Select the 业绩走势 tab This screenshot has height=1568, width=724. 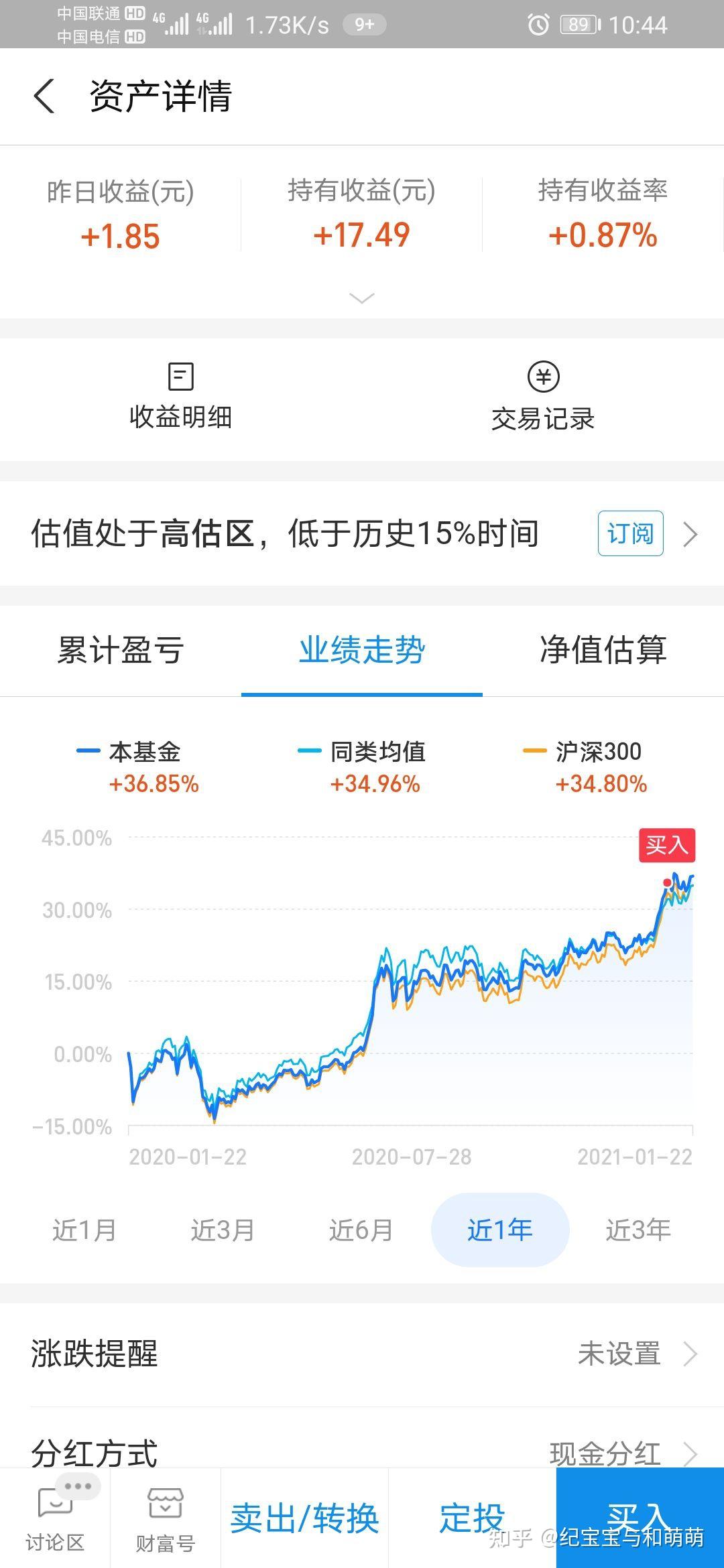362,650
